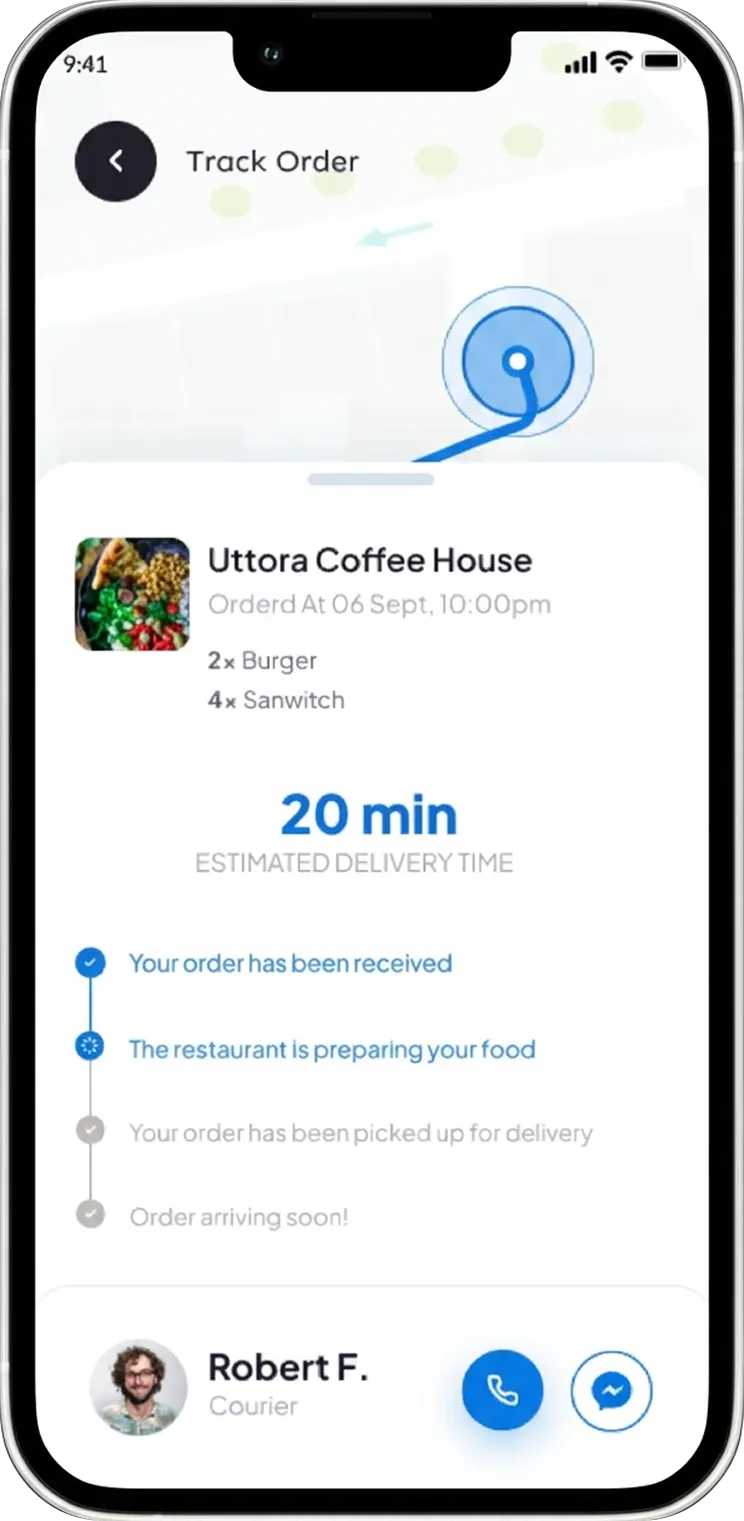Tap the blue location marker on map
This screenshot has height=1521, width=744.
[x=517, y=361]
